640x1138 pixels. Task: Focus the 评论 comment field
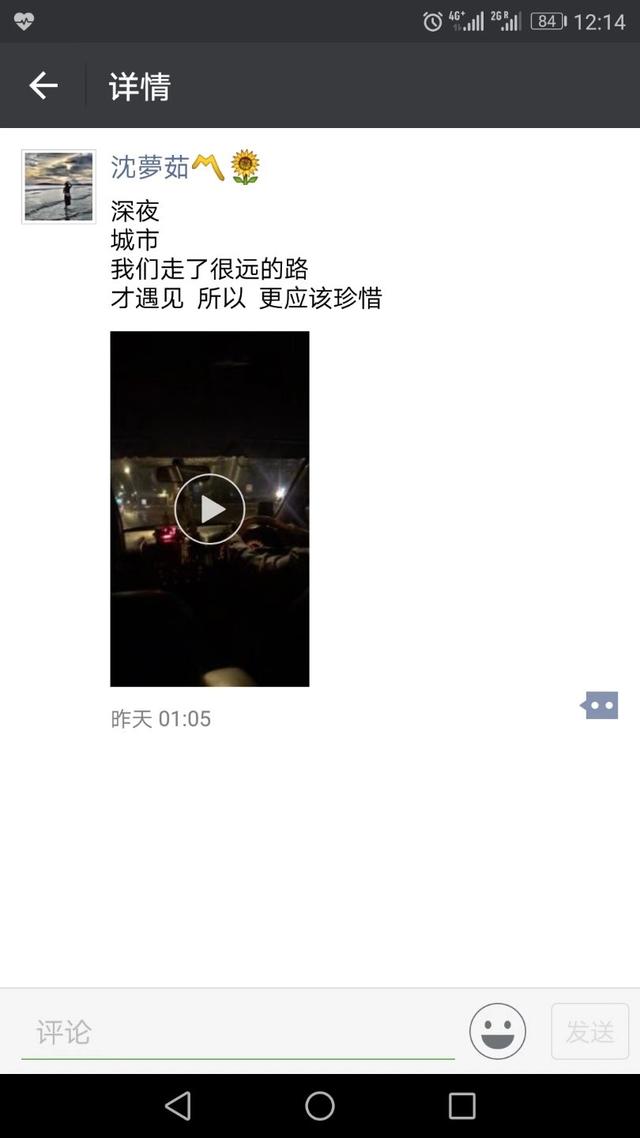click(x=238, y=1031)
